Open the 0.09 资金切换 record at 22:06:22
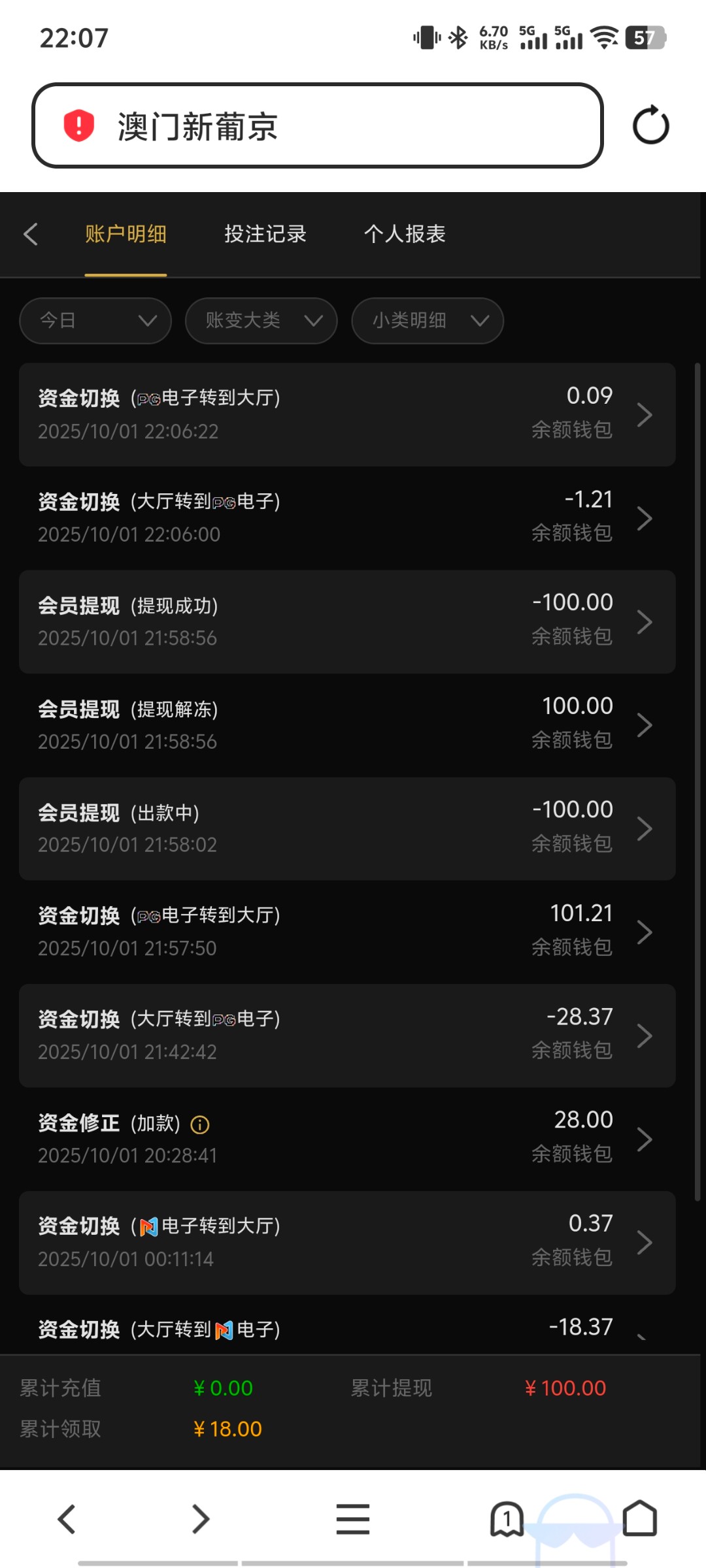 (x=346, y=414)
